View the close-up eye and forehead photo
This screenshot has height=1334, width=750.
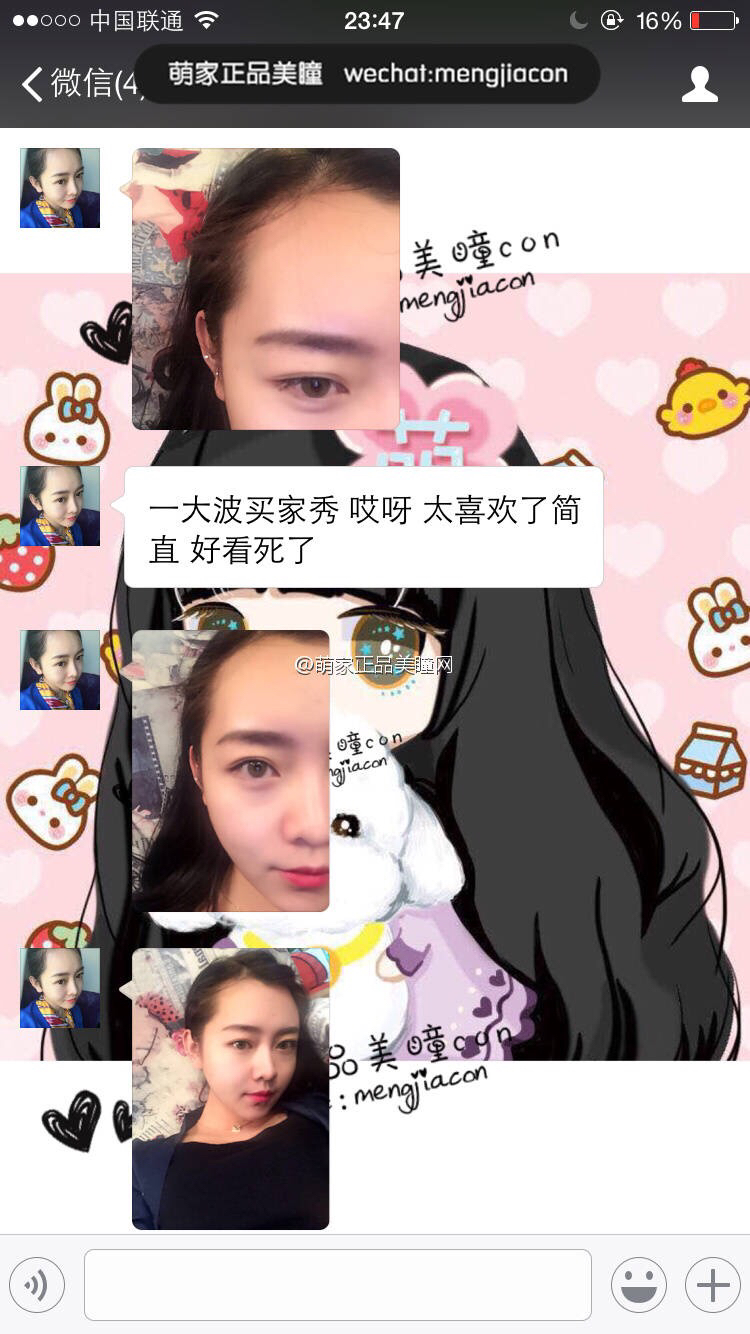pyautogui.click(x=266, y=289)
